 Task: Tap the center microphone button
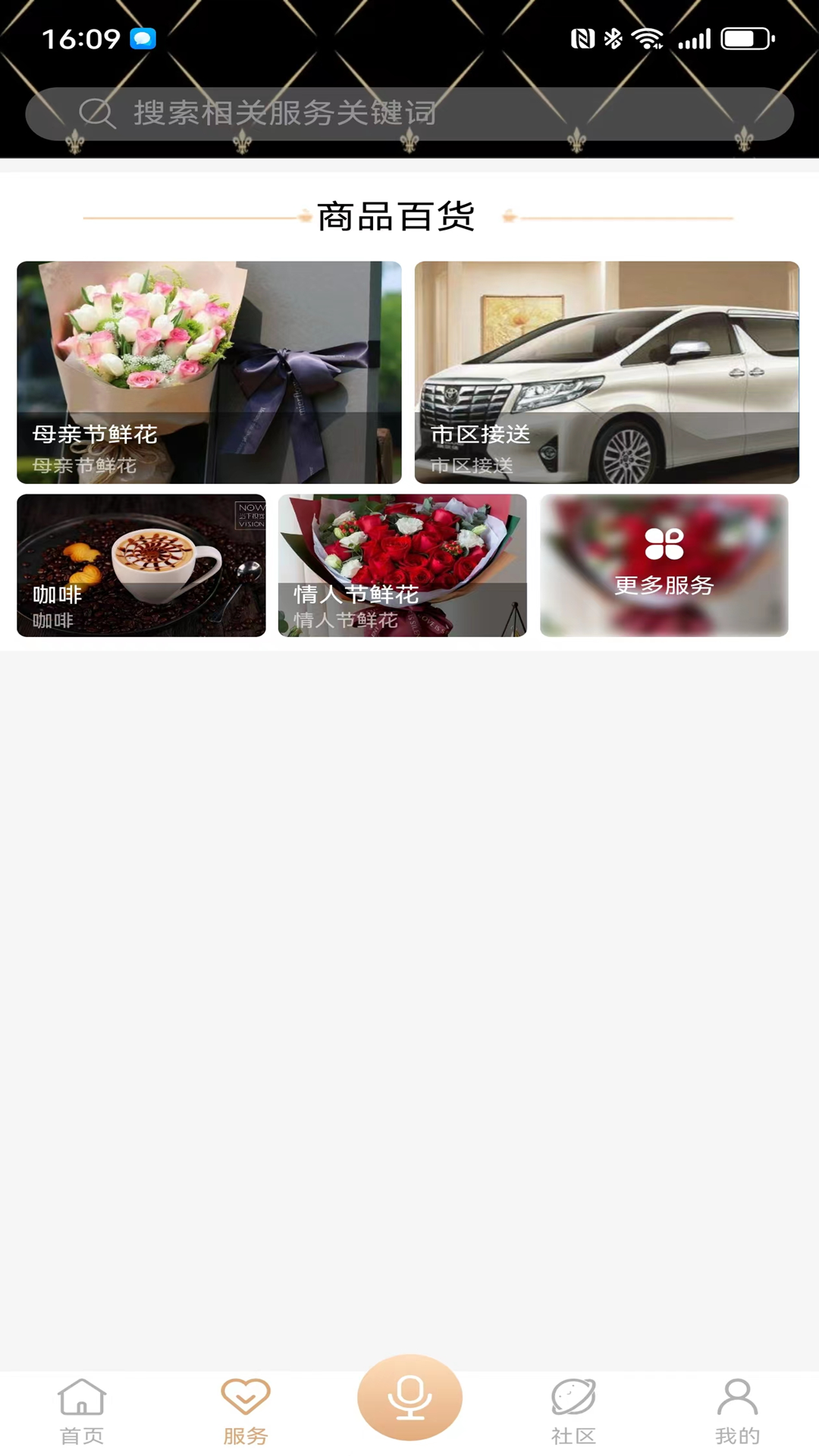409,1397
